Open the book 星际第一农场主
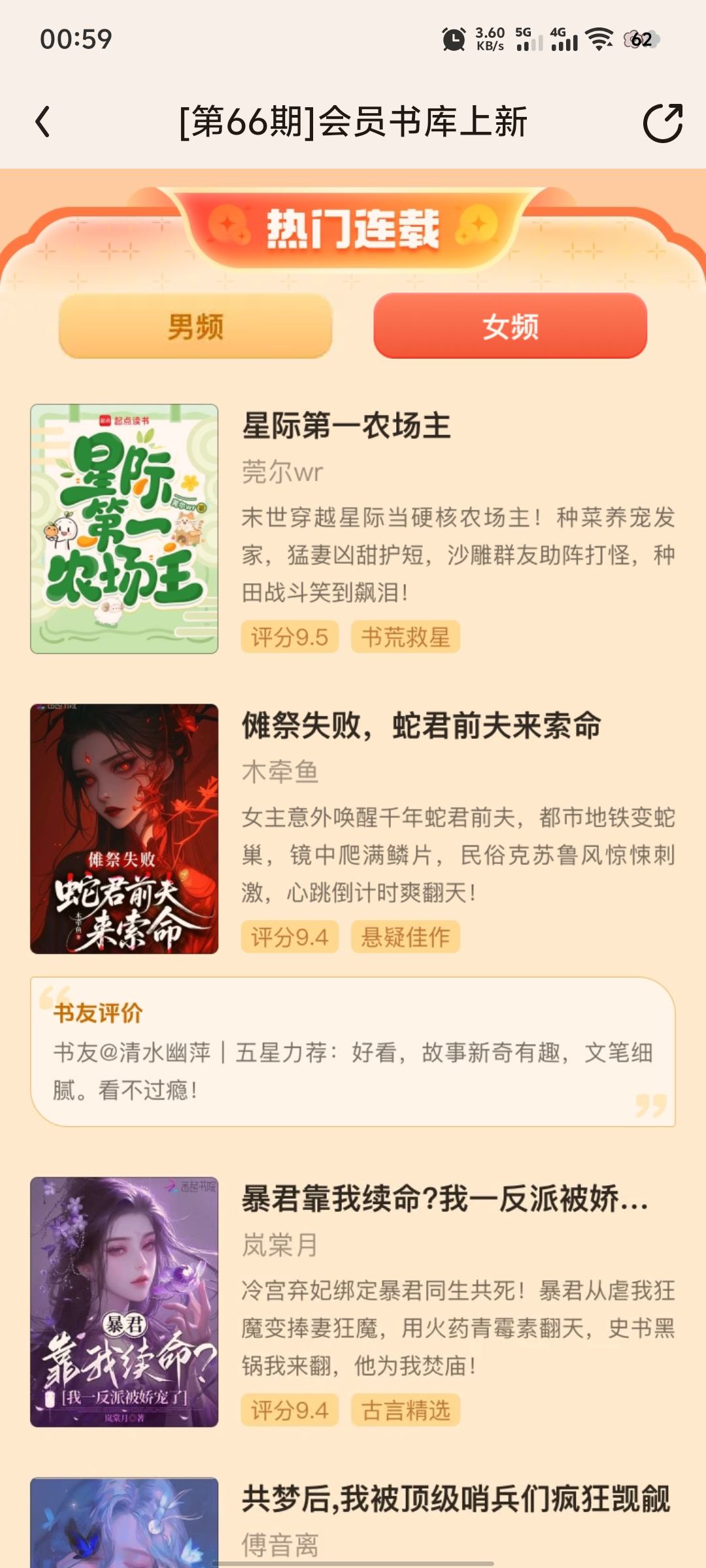The image size is (706, 1568). click(x=346, y=426)
